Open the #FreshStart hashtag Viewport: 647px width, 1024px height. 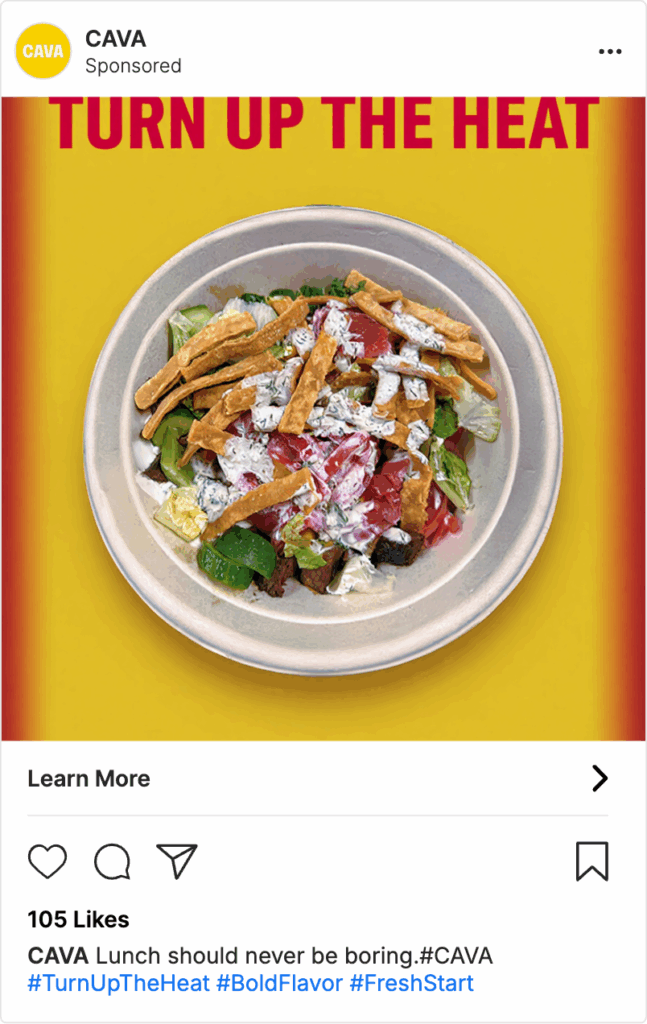tap(411, 983)
